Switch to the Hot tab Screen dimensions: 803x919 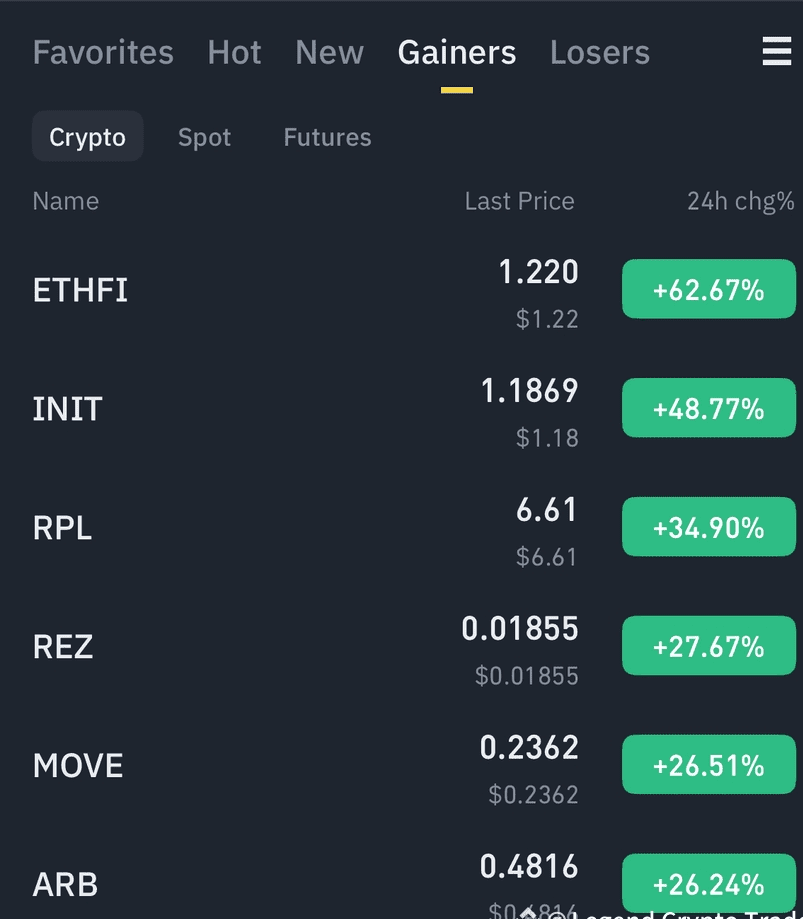pos(234,52)
